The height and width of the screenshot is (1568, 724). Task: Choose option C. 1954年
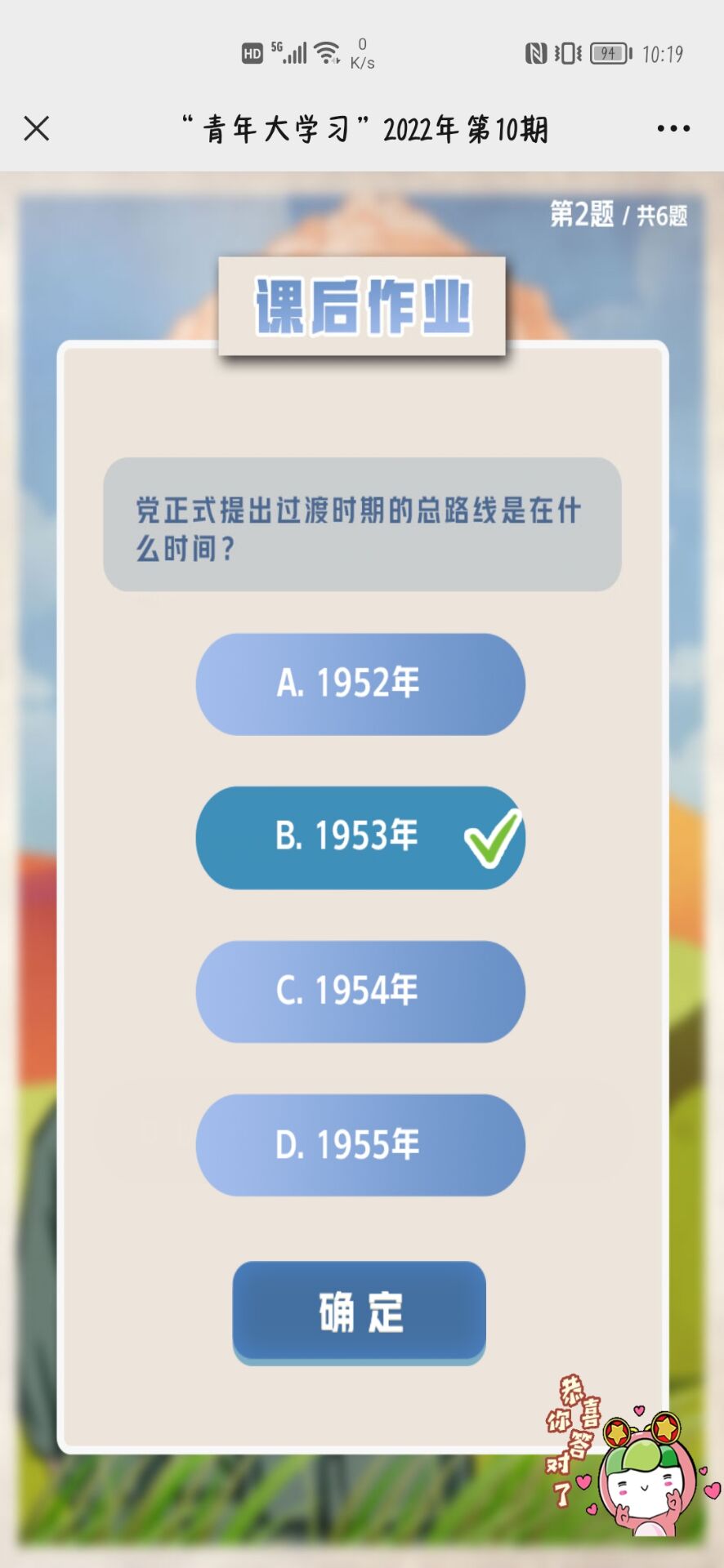pos(360,991)
